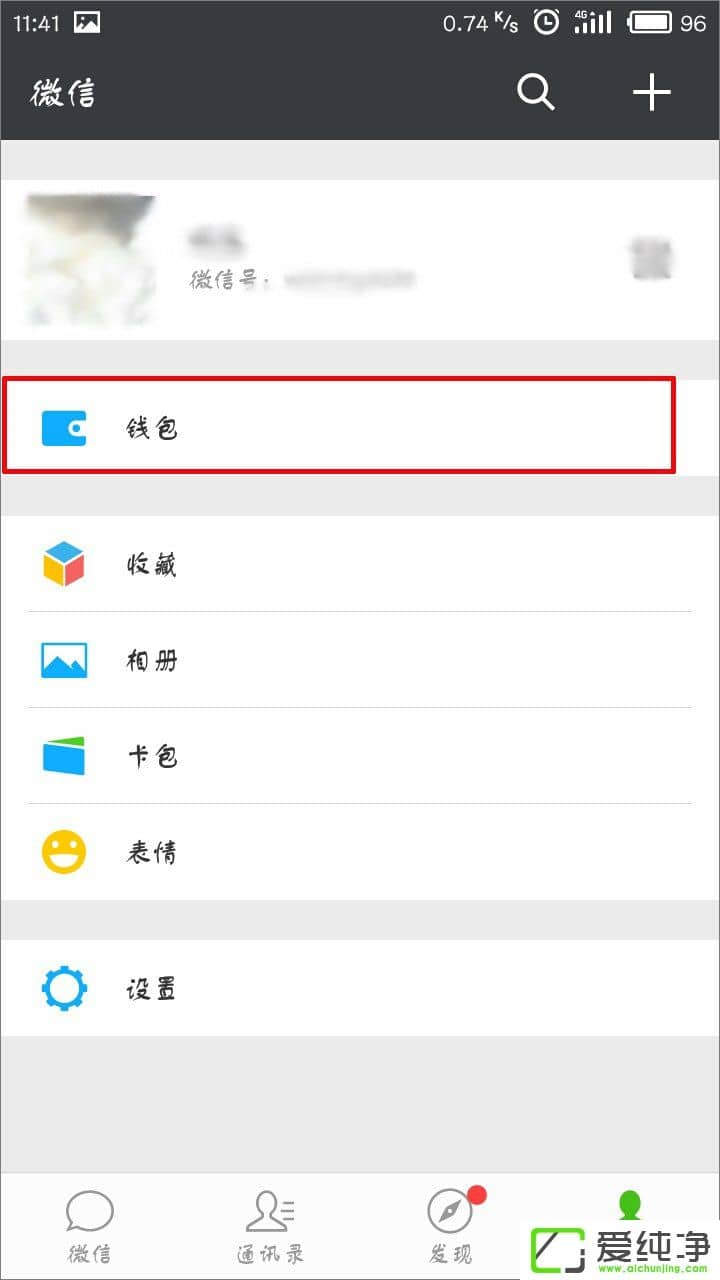Switch to the 发现 discover tab
The height and width of the screenshot is (1280, 720).
click(450, 1226)
